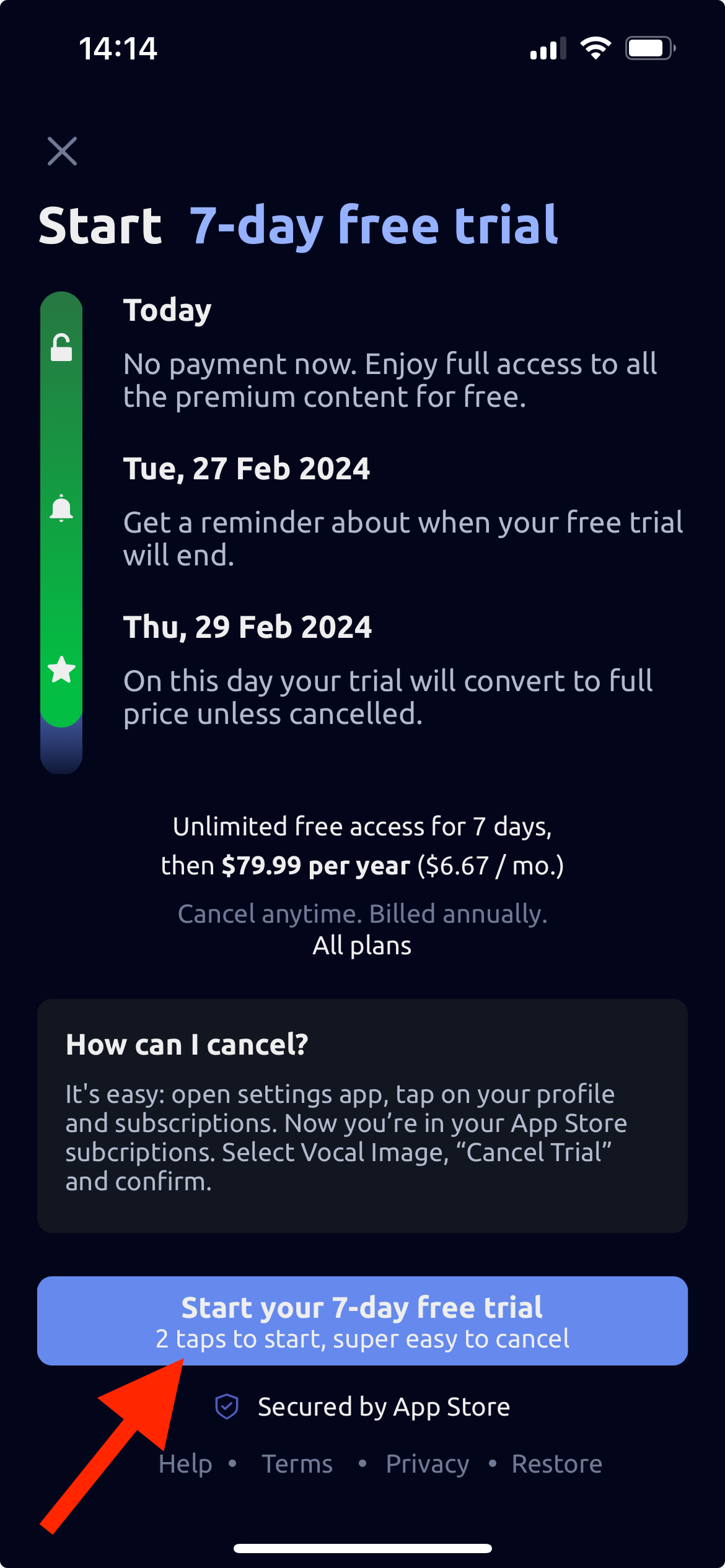The height and width of the screenshot is (1568, 725).
Task: Open the Help link
Action: click(185, 1464)
